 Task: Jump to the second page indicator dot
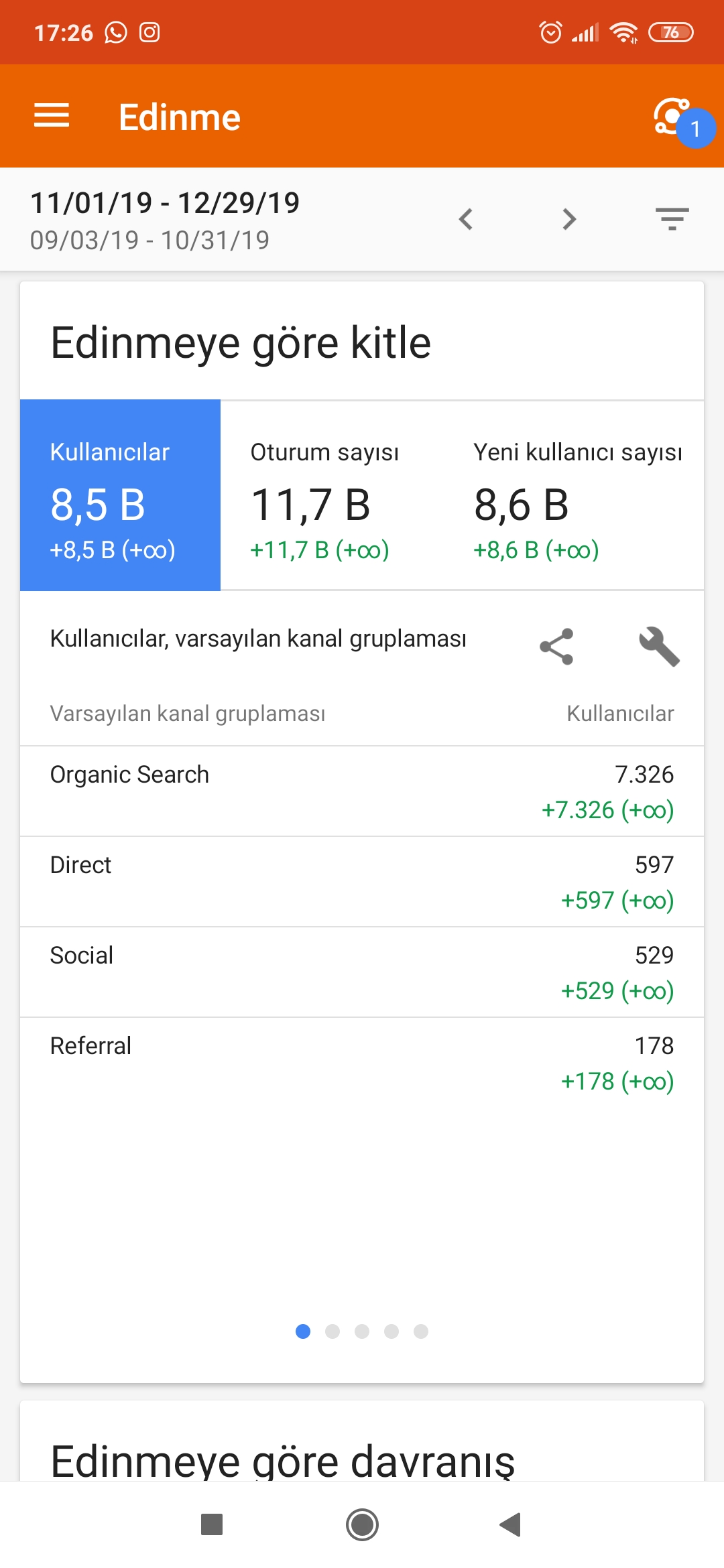[x=333, y=1331]
